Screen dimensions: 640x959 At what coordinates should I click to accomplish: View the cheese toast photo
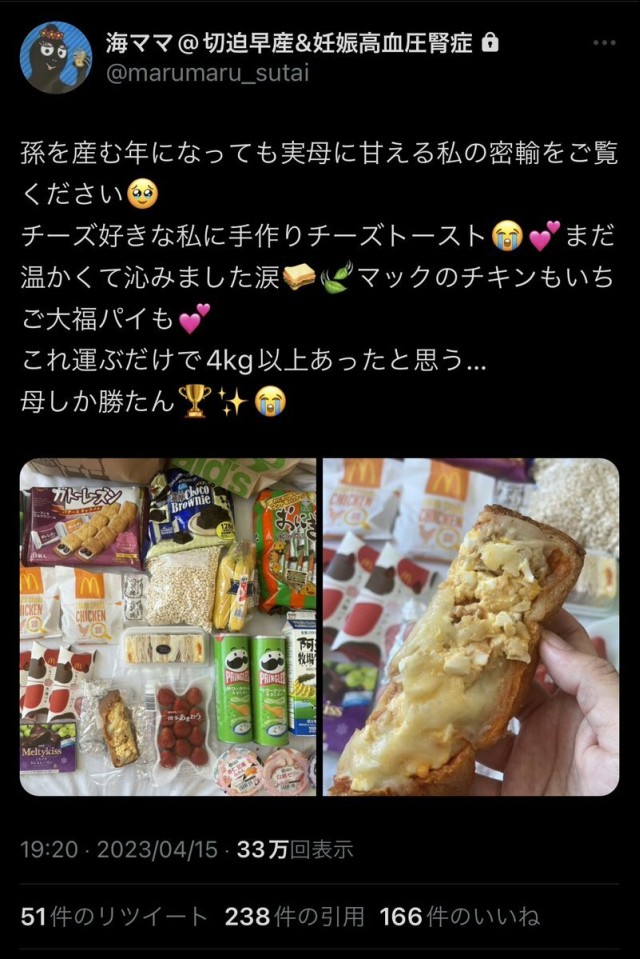[x=471, y=627]
